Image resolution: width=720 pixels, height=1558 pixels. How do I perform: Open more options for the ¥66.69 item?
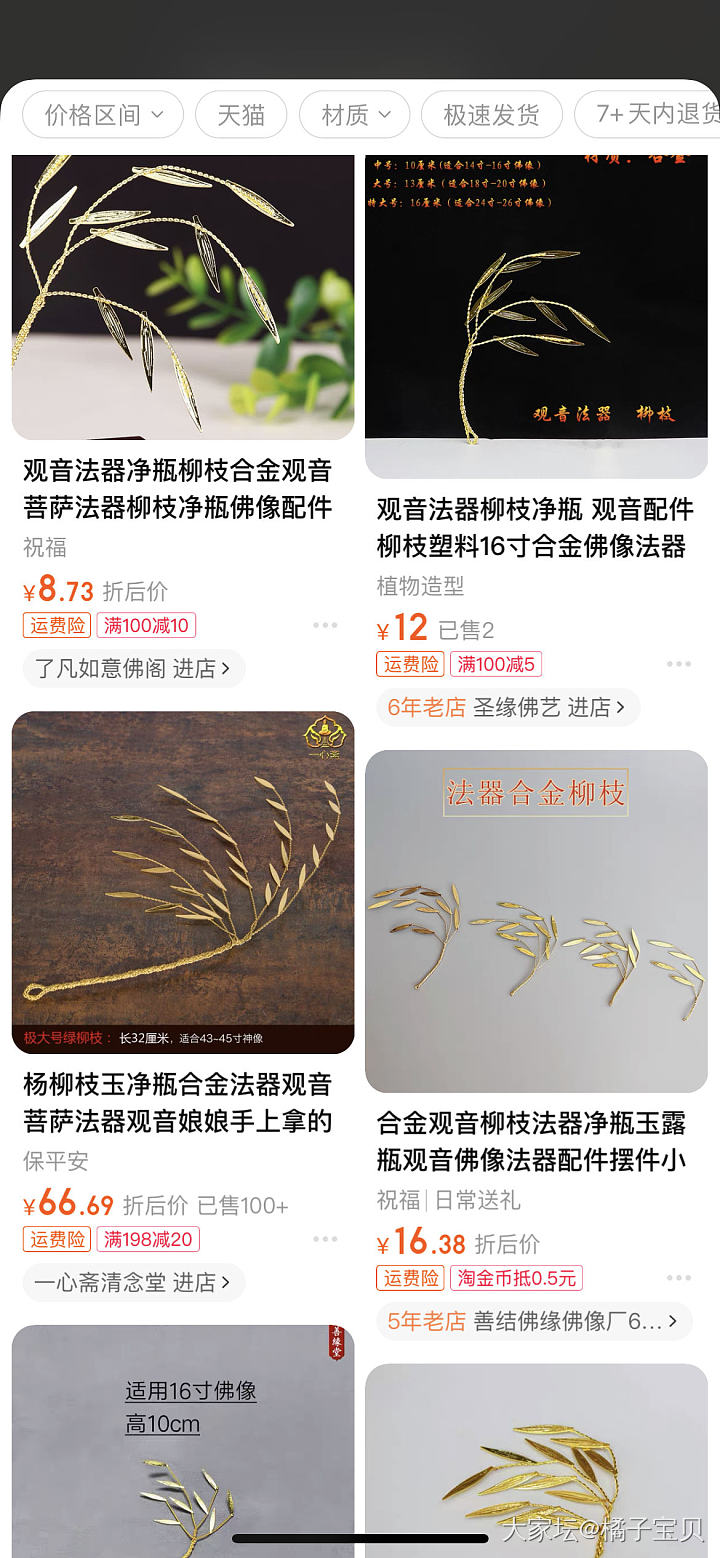click(325, 1239)
